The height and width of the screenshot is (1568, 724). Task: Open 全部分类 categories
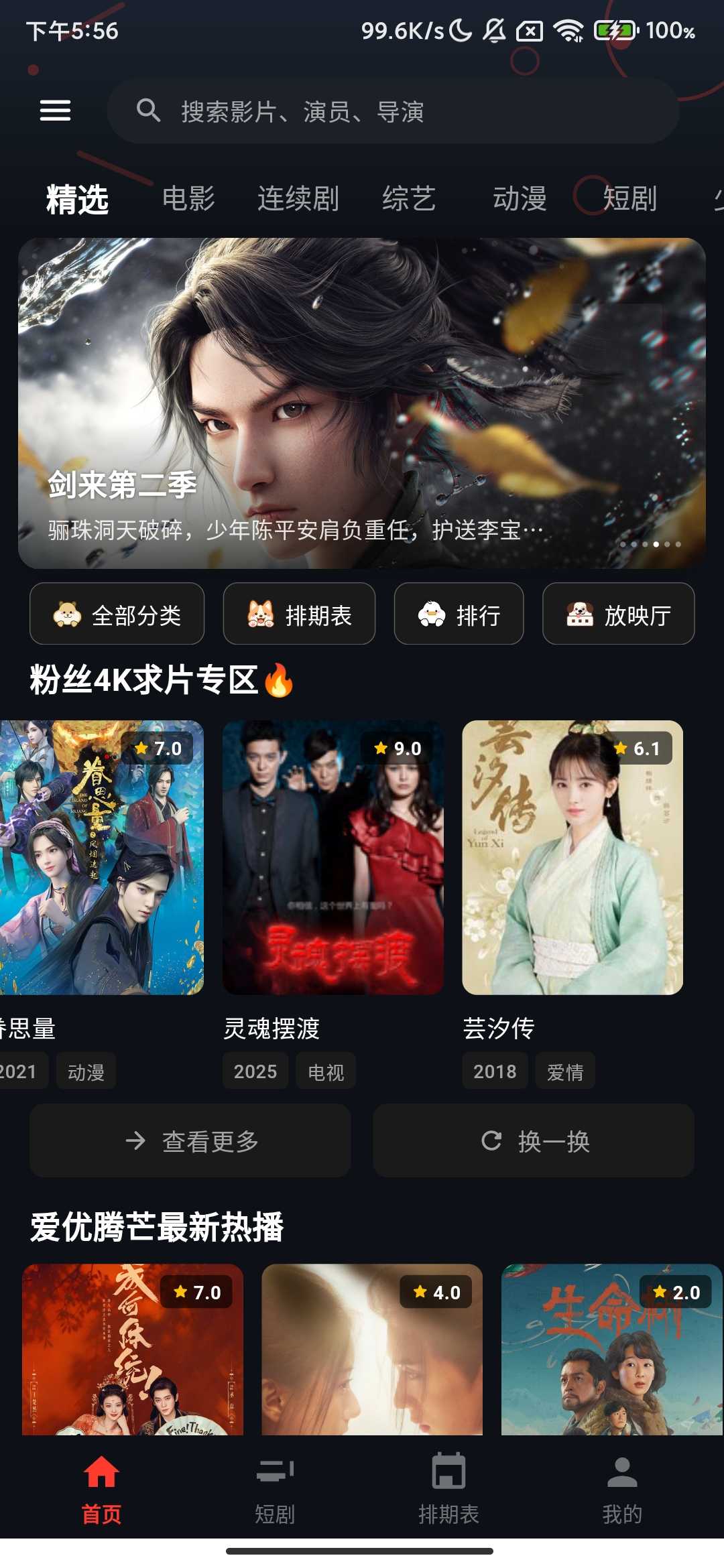pyautogui.click(x=117, y=614)
